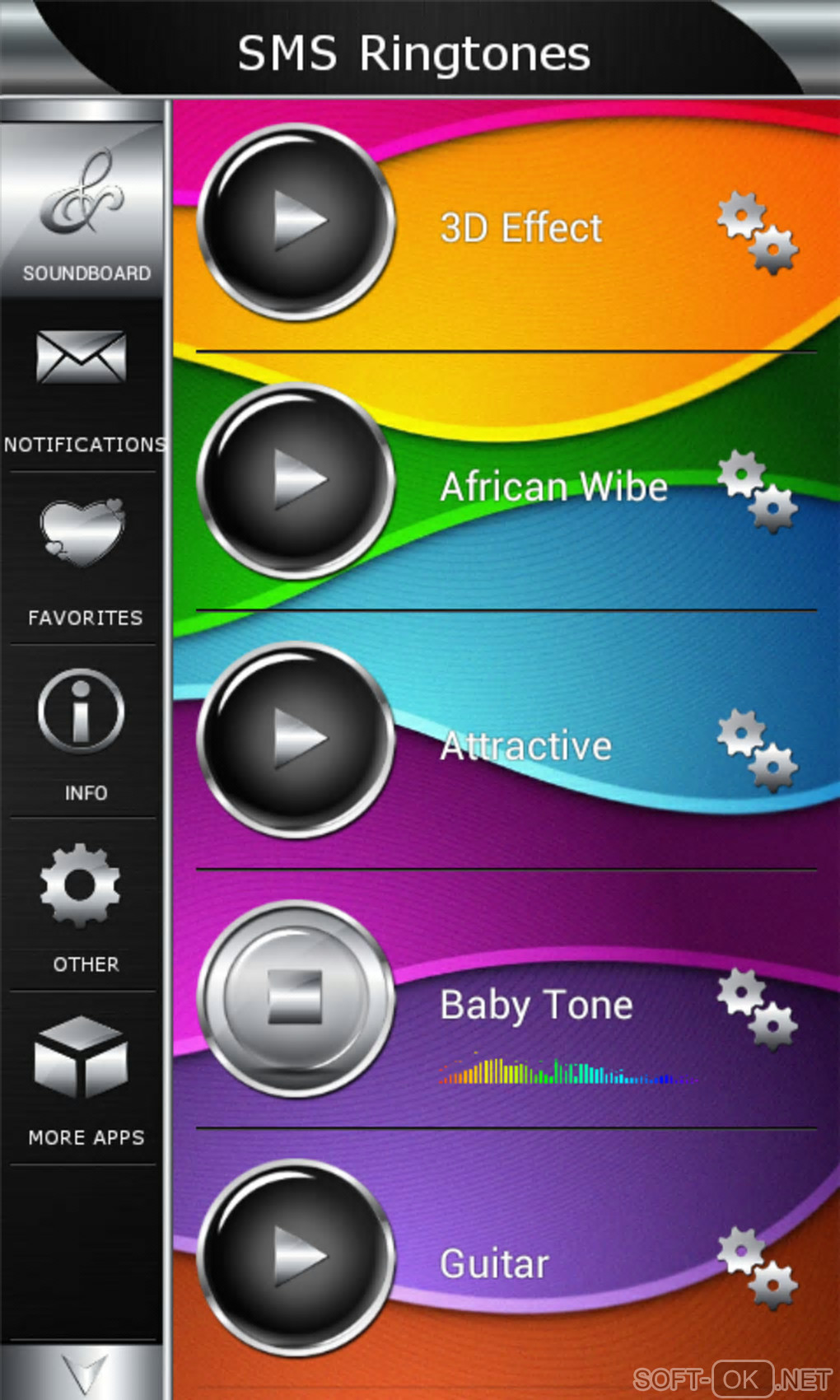Image resolution: width=840 pixels, height=1400 pixels.
Task: Open the Info section
Action: 82,733
